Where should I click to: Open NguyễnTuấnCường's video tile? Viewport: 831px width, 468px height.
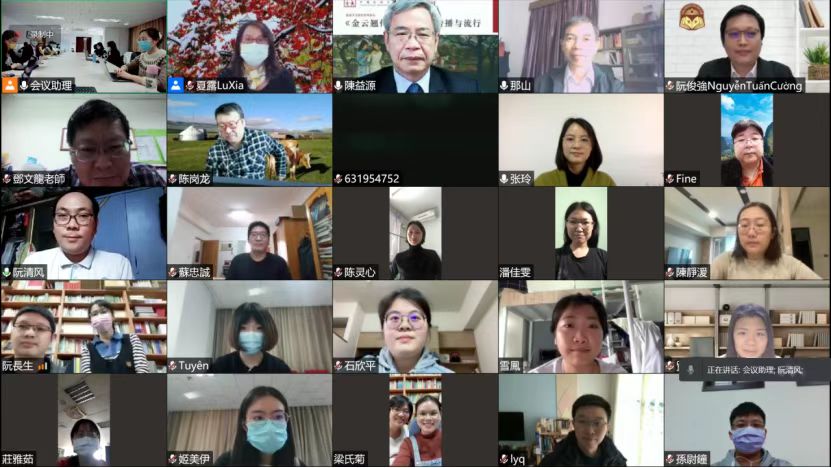coord(747,46)
